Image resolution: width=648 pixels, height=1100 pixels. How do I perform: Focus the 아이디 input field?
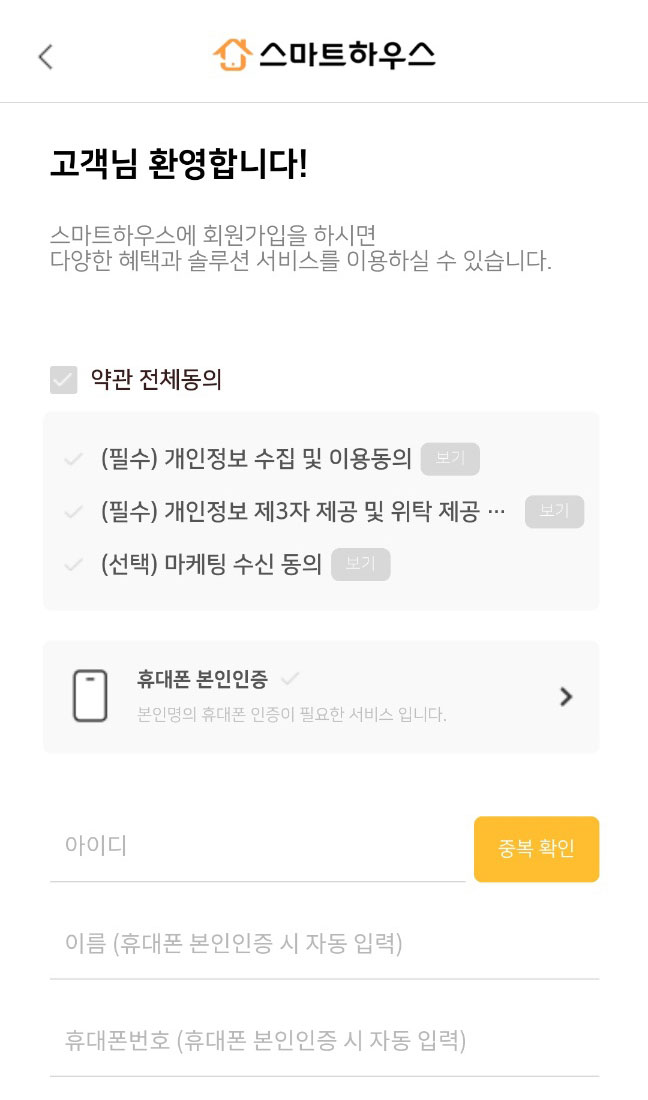coord(257,847)
